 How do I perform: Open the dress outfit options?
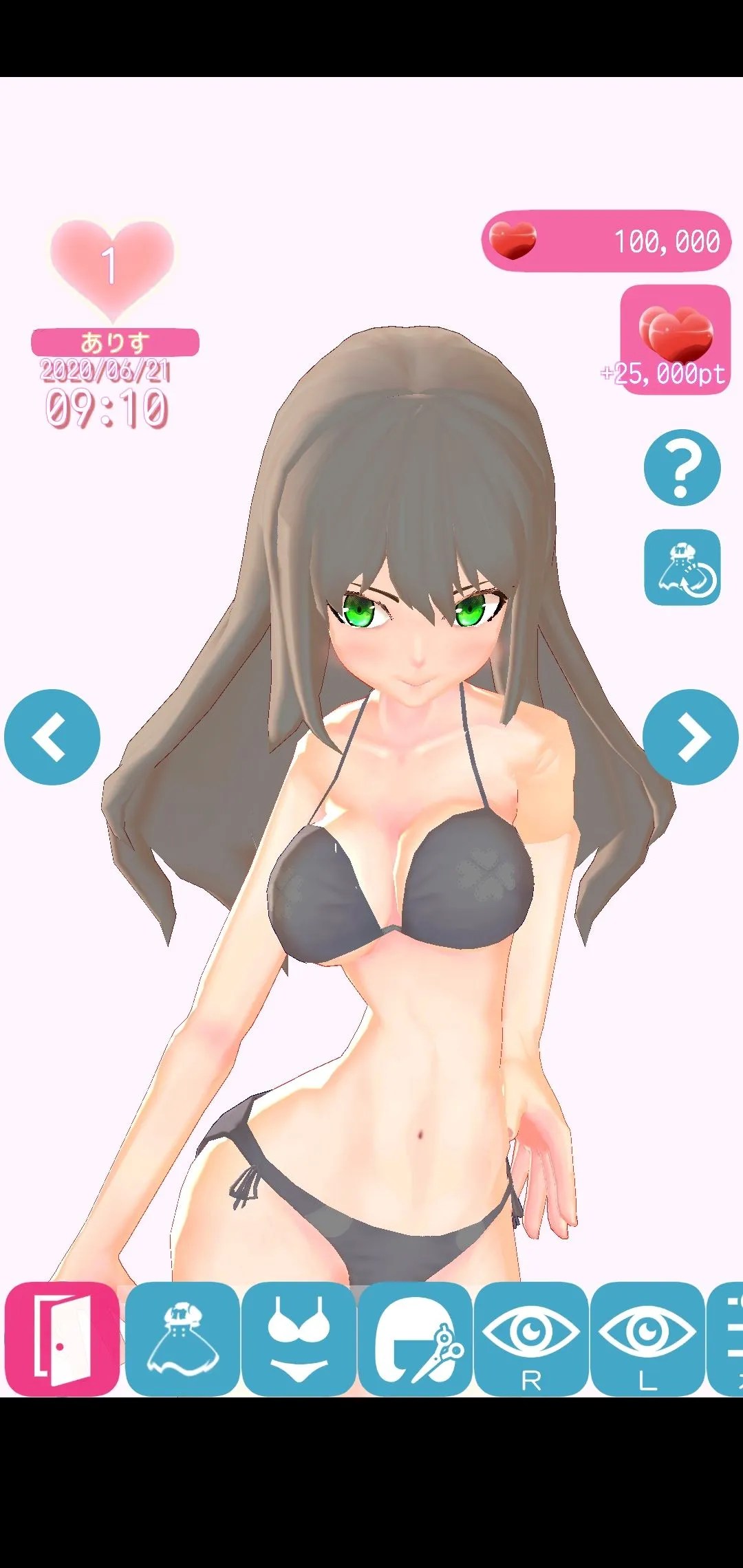click(x=182, y=1339)
